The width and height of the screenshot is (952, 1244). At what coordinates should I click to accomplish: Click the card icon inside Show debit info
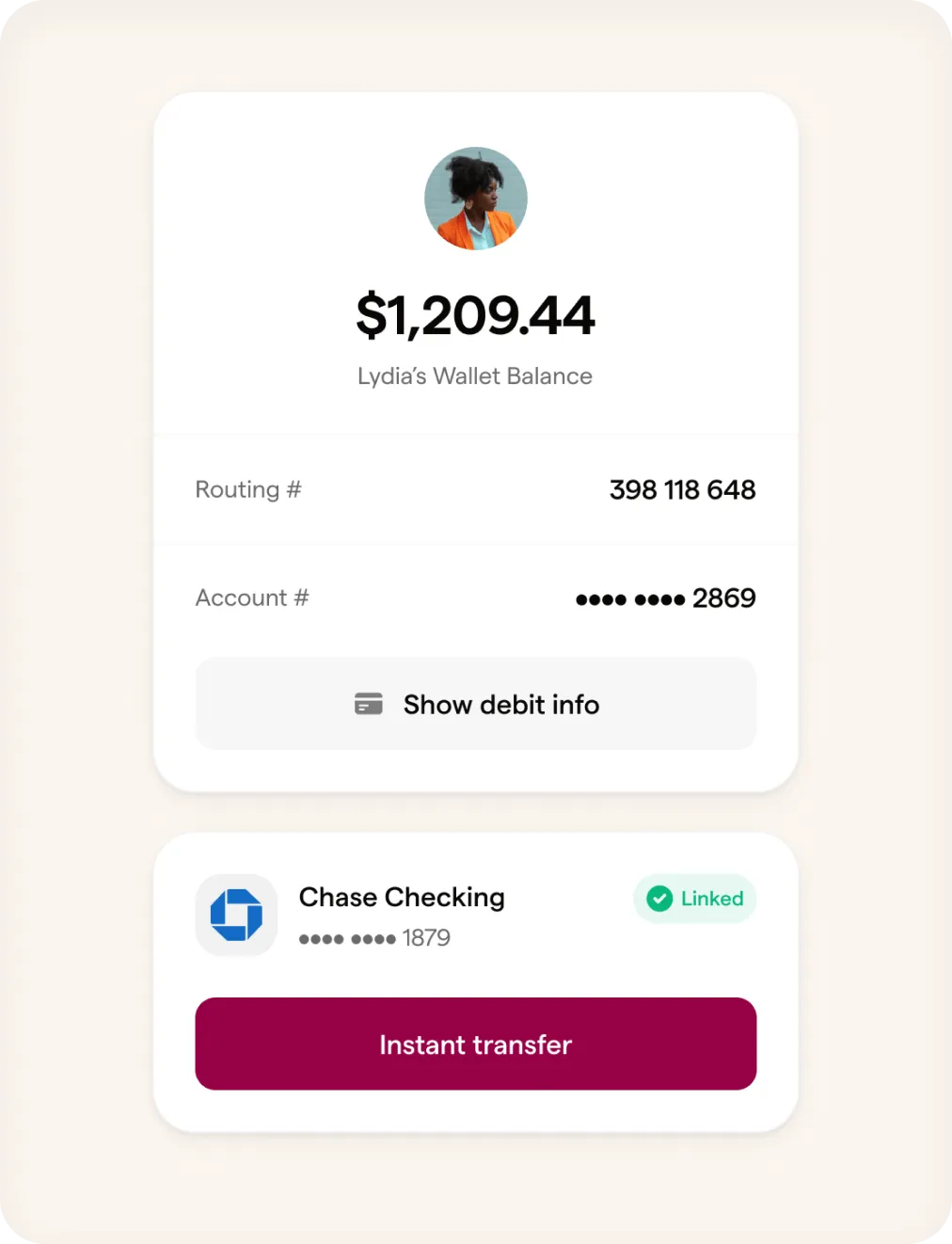click(370, 703)
